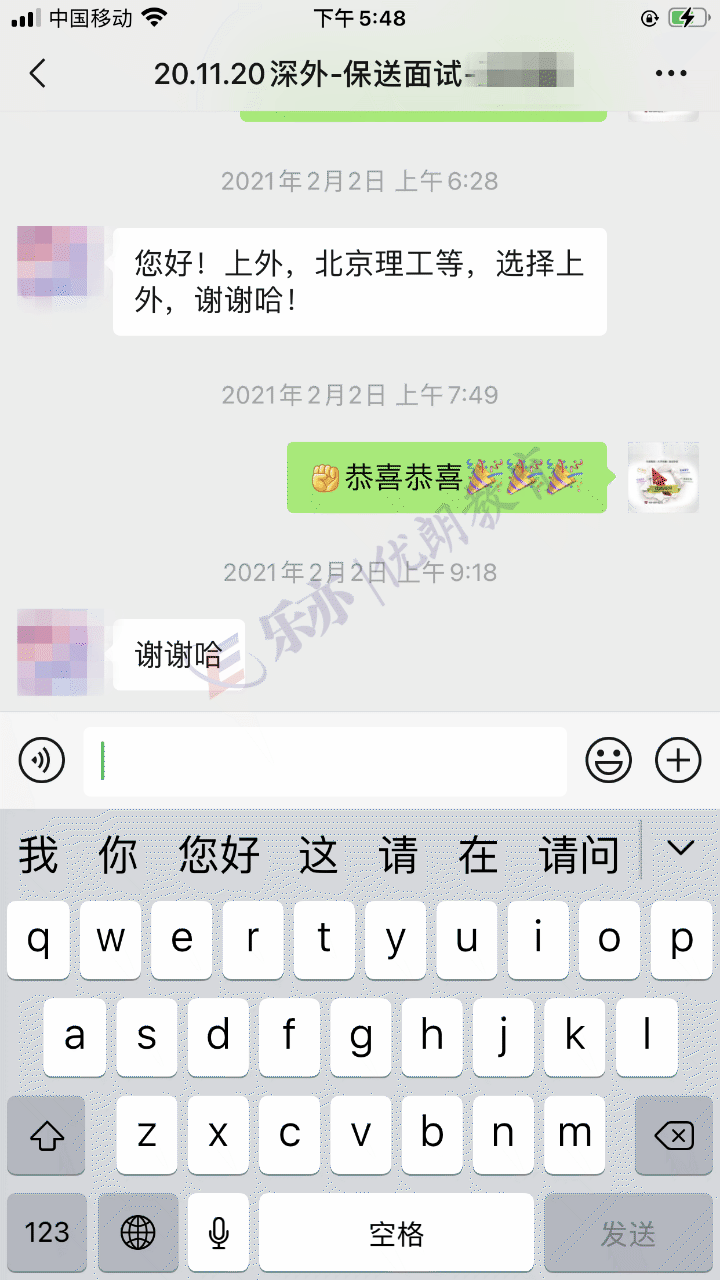The height and width of the screenshot is (1280, 720).
Task: Open the chat info overflow menu
Action: coord(671,73)
